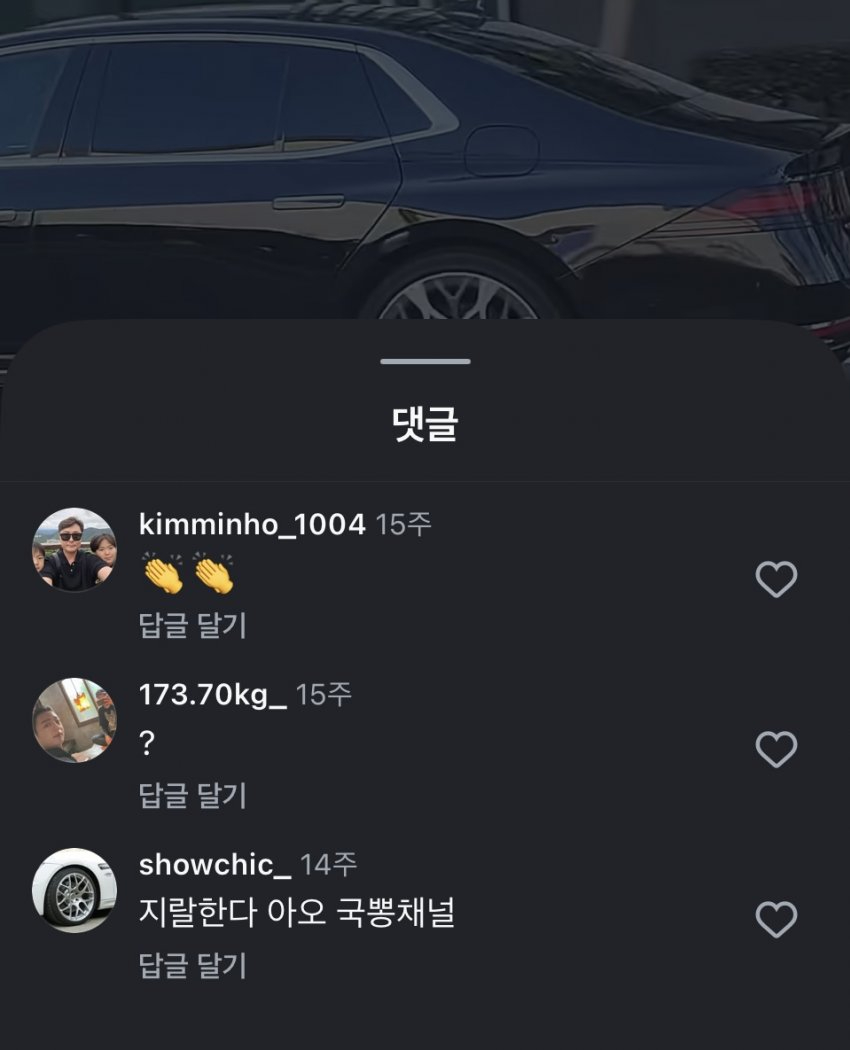Like the comment by showchic_
Image resolution: width=850 pixels, height=1050 pixels.
(x=776, y=919)
